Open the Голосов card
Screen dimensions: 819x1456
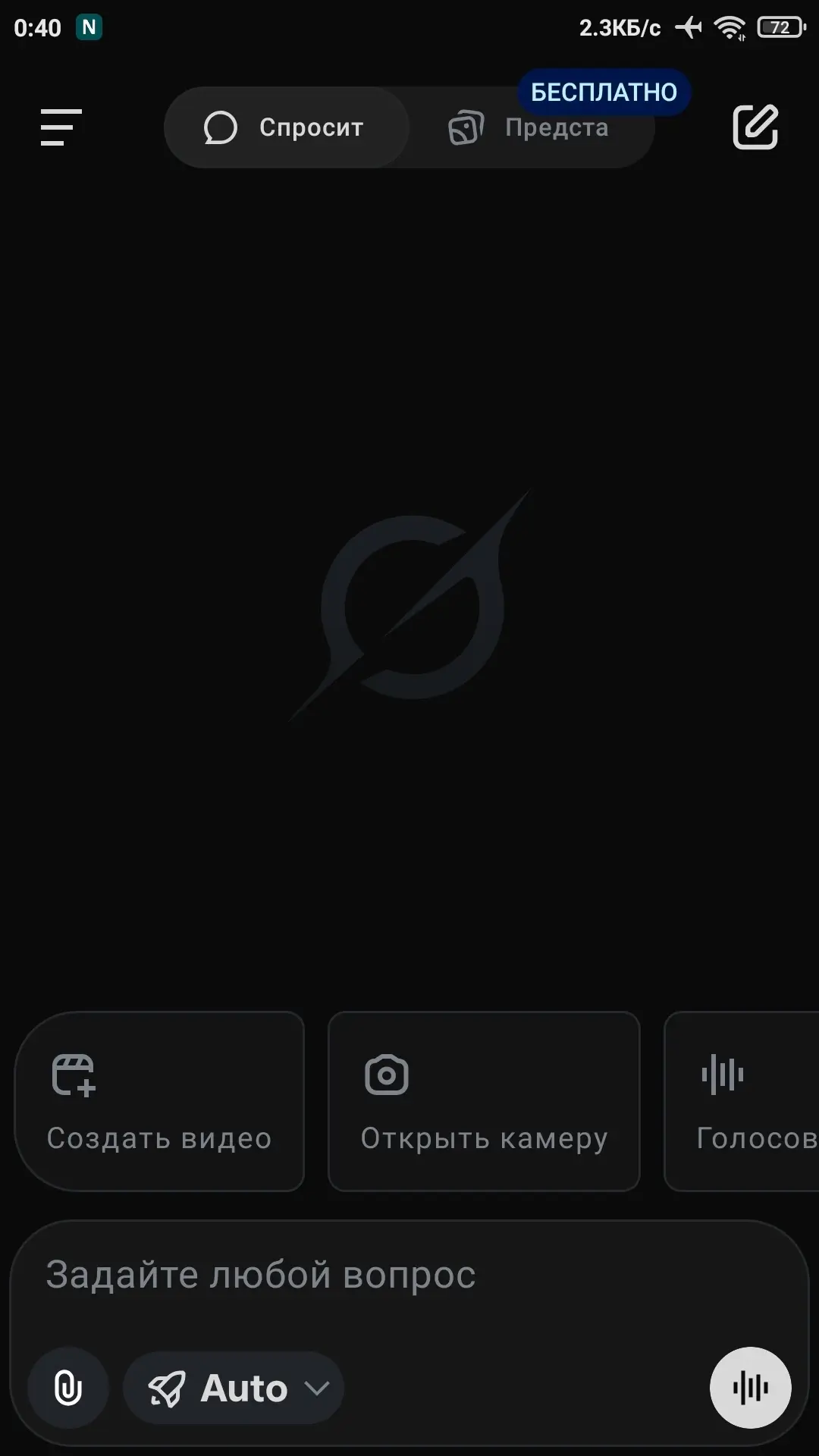[x=742, y=1101]
